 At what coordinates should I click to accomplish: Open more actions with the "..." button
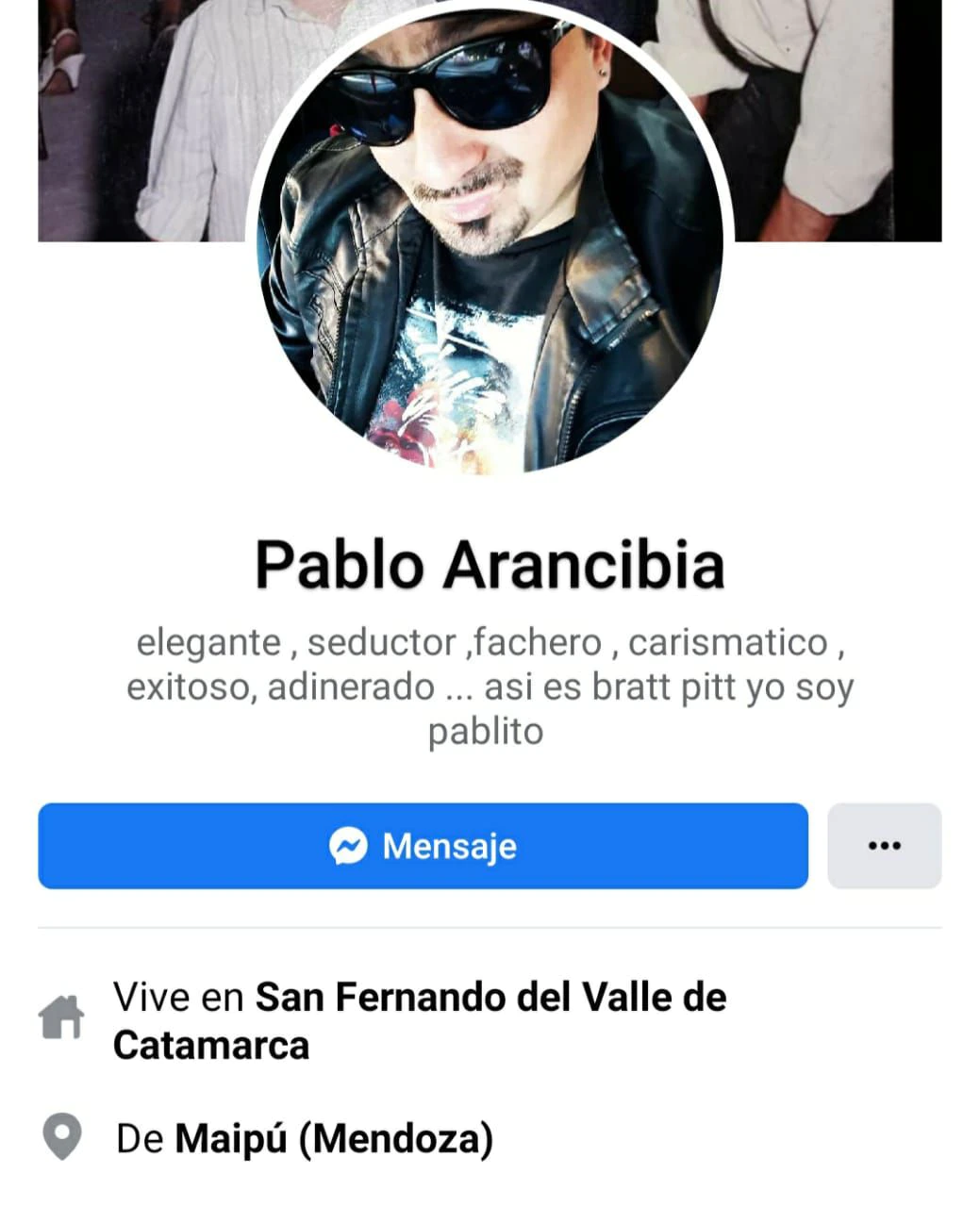pyautogui.click(x=883, y=846)
